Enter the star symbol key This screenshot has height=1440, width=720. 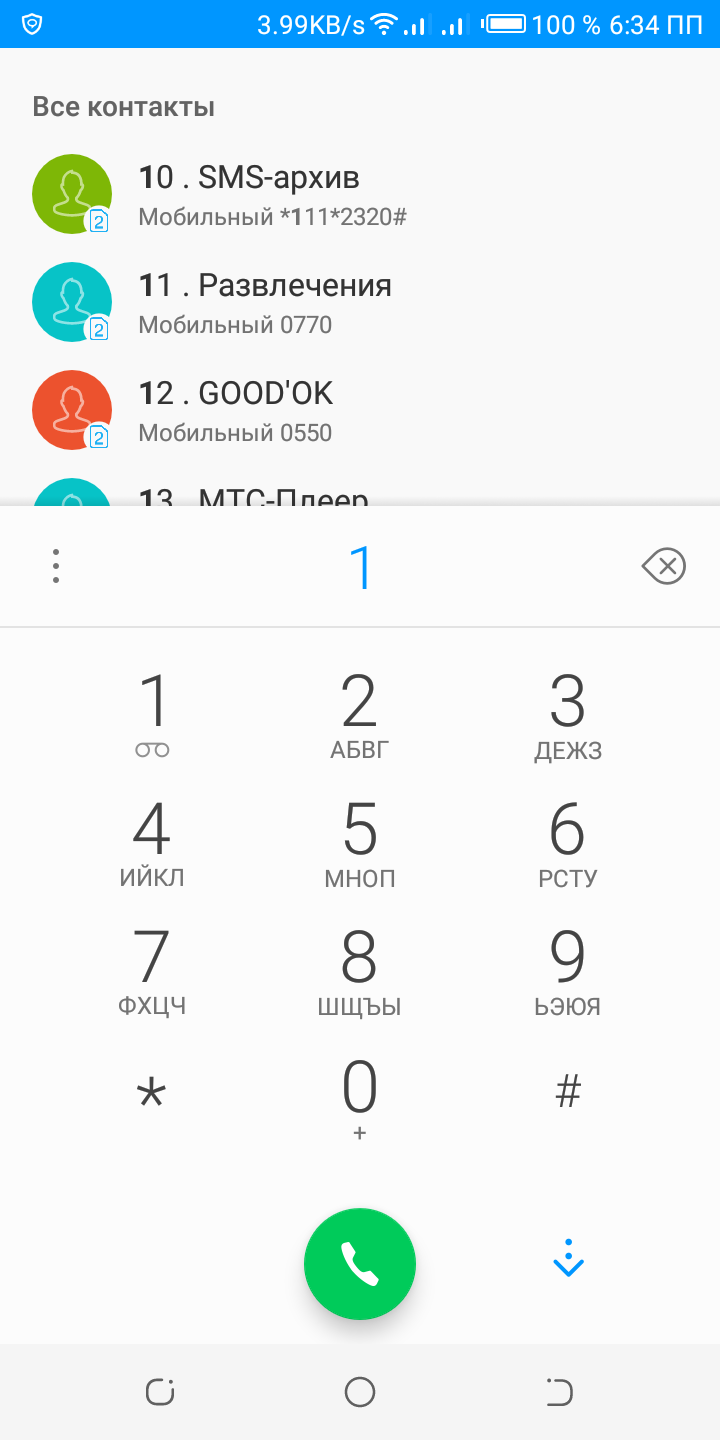152,1097
